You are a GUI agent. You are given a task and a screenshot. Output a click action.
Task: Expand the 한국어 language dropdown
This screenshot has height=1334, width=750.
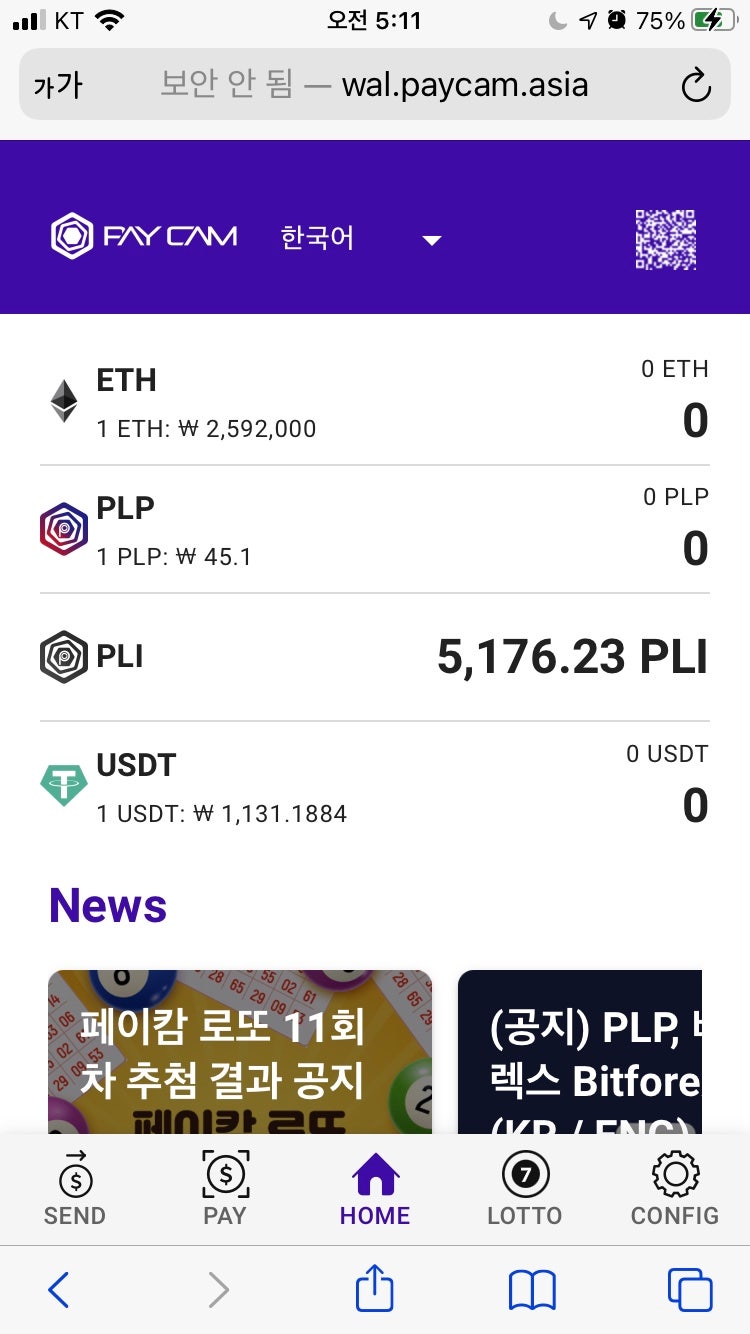(360, 239)
